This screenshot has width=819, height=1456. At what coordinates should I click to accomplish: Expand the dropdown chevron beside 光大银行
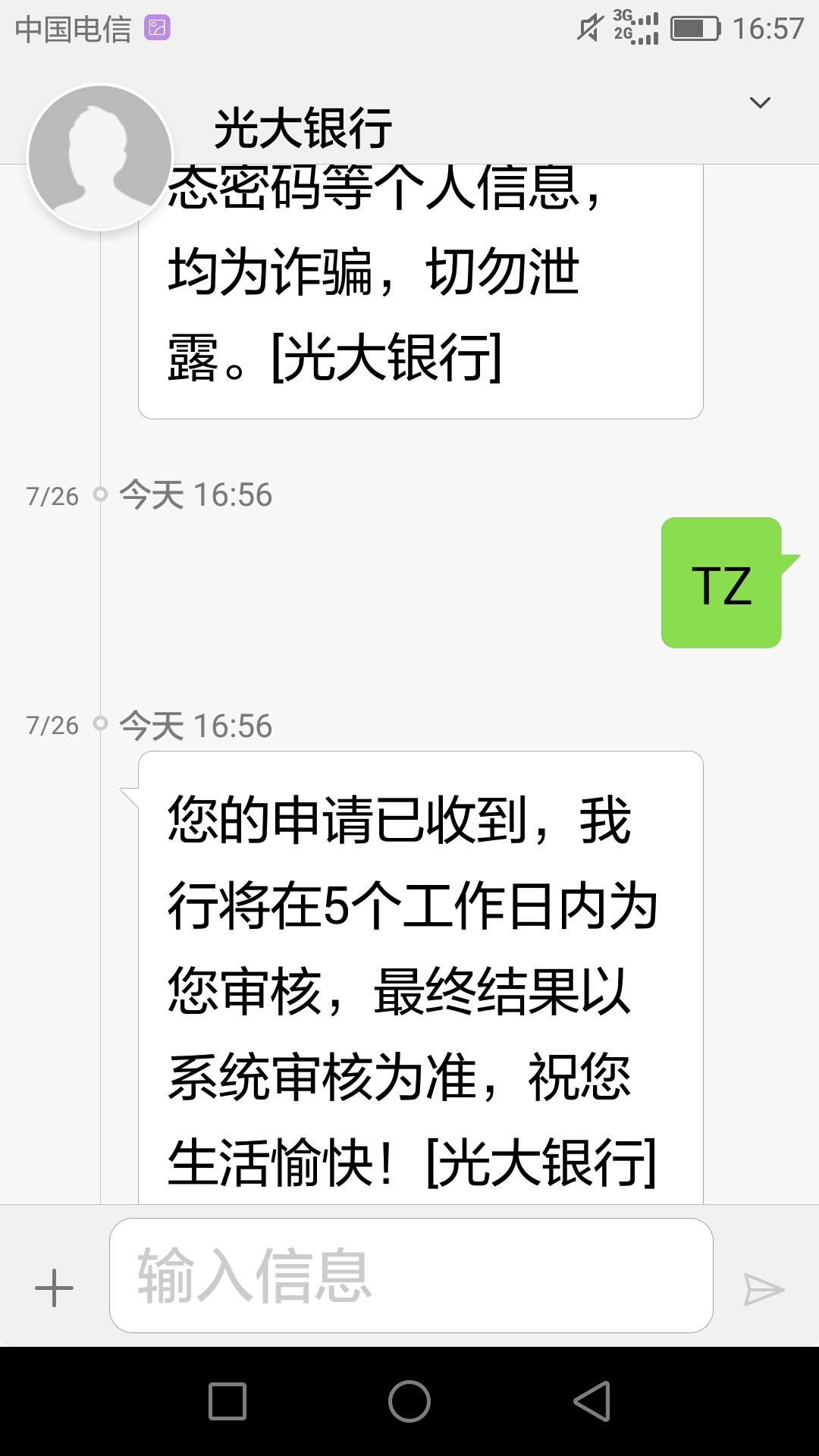pos(760,102)
